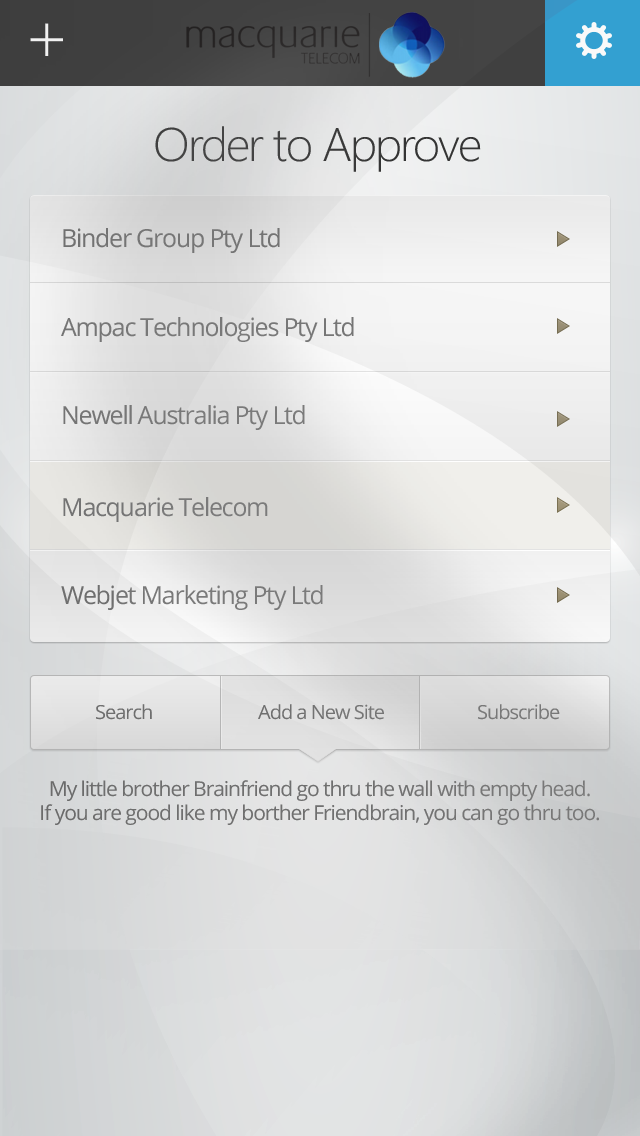The width and height of the screenshot is (640, 1136).
Task: Switch to the Search tab
Action: coord(125,712)
